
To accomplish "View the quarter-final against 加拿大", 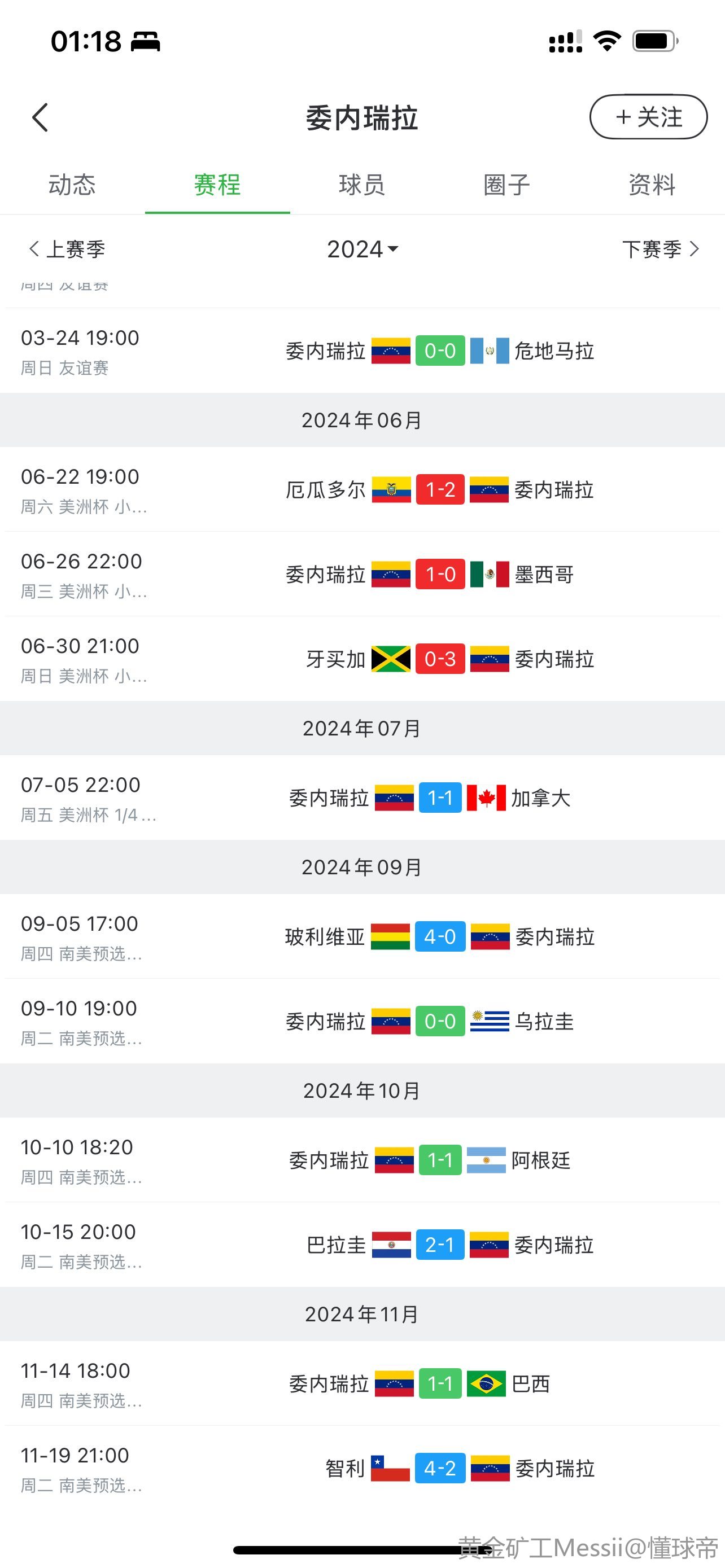I will (x=362, y=798).
